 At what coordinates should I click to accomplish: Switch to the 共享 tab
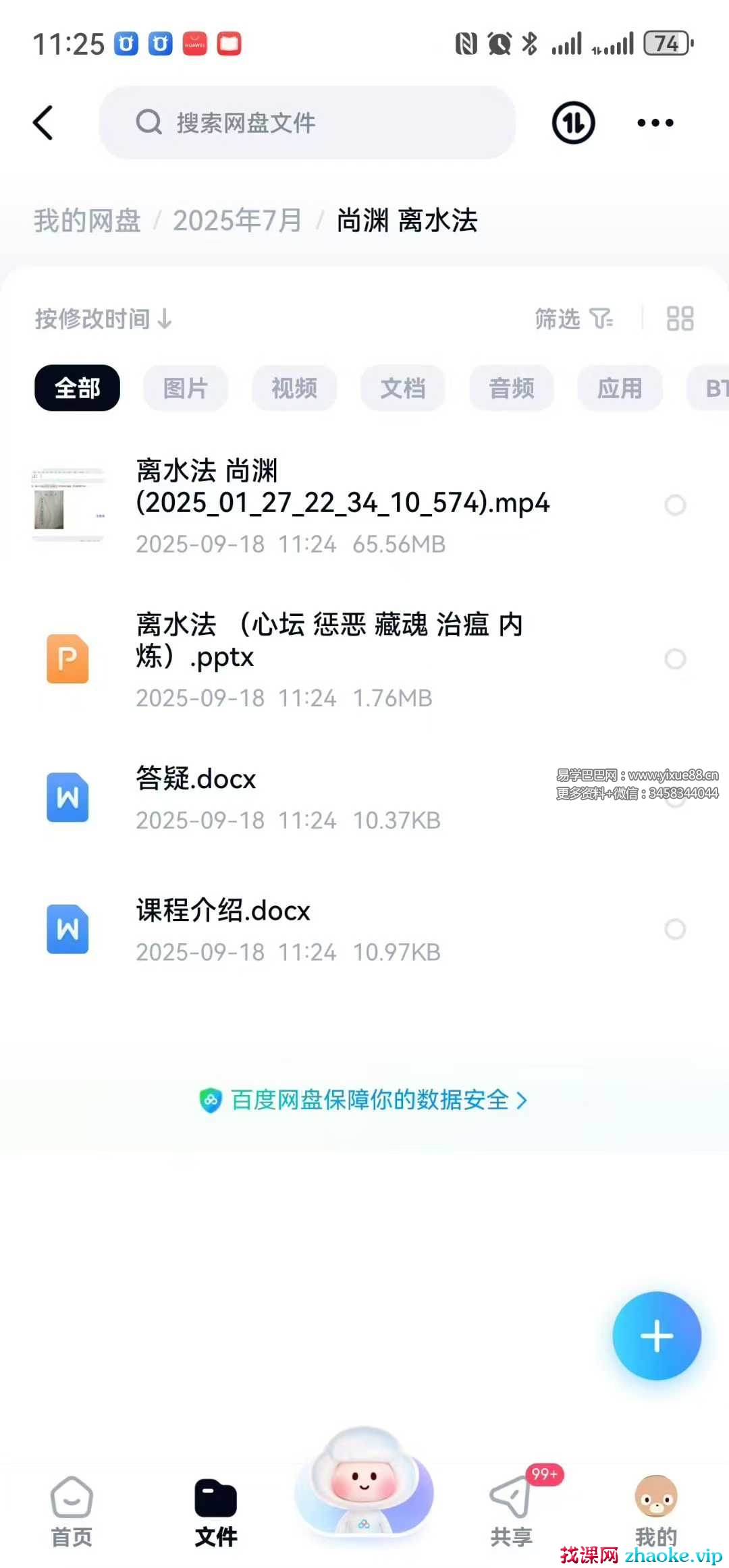[x=511, y=1511]
